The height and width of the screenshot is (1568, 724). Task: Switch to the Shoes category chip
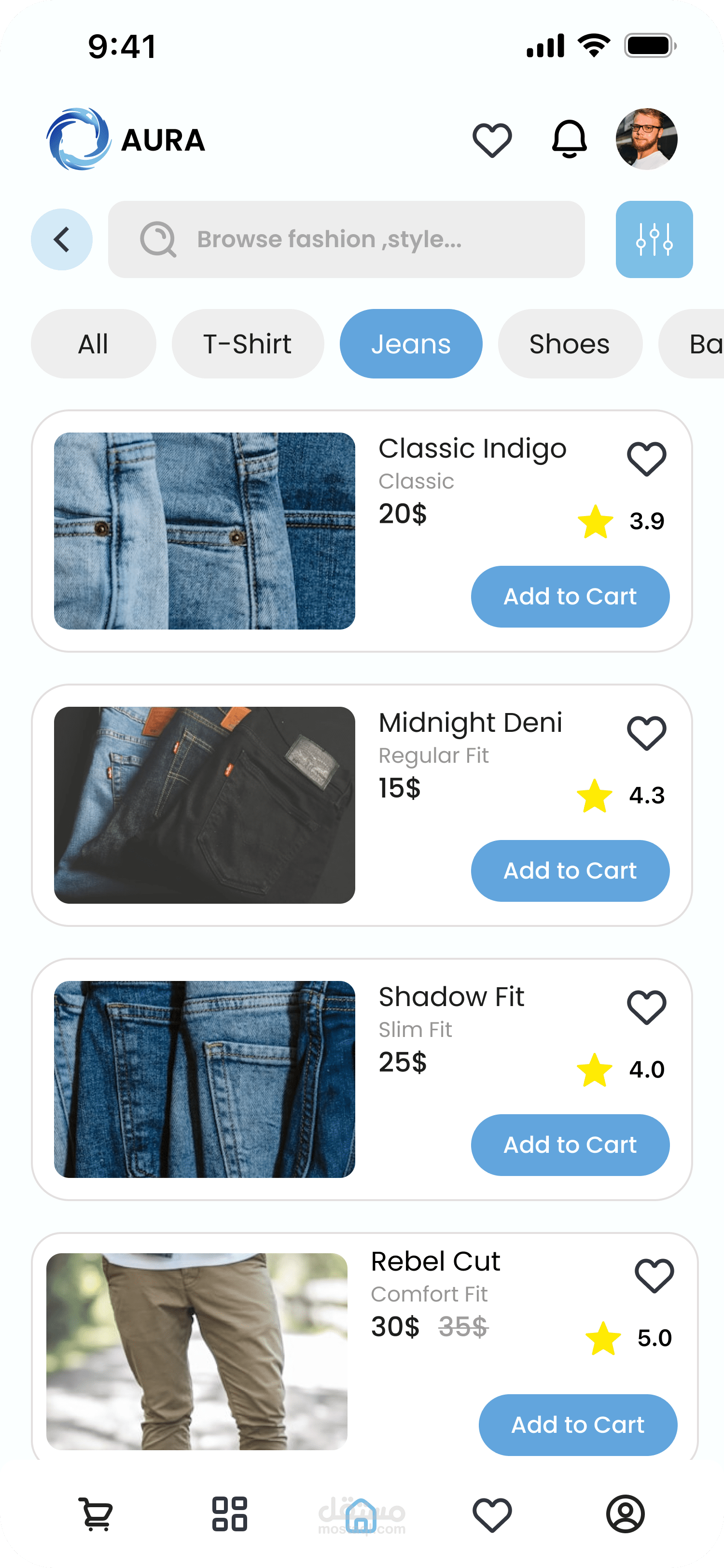(570, 344)
